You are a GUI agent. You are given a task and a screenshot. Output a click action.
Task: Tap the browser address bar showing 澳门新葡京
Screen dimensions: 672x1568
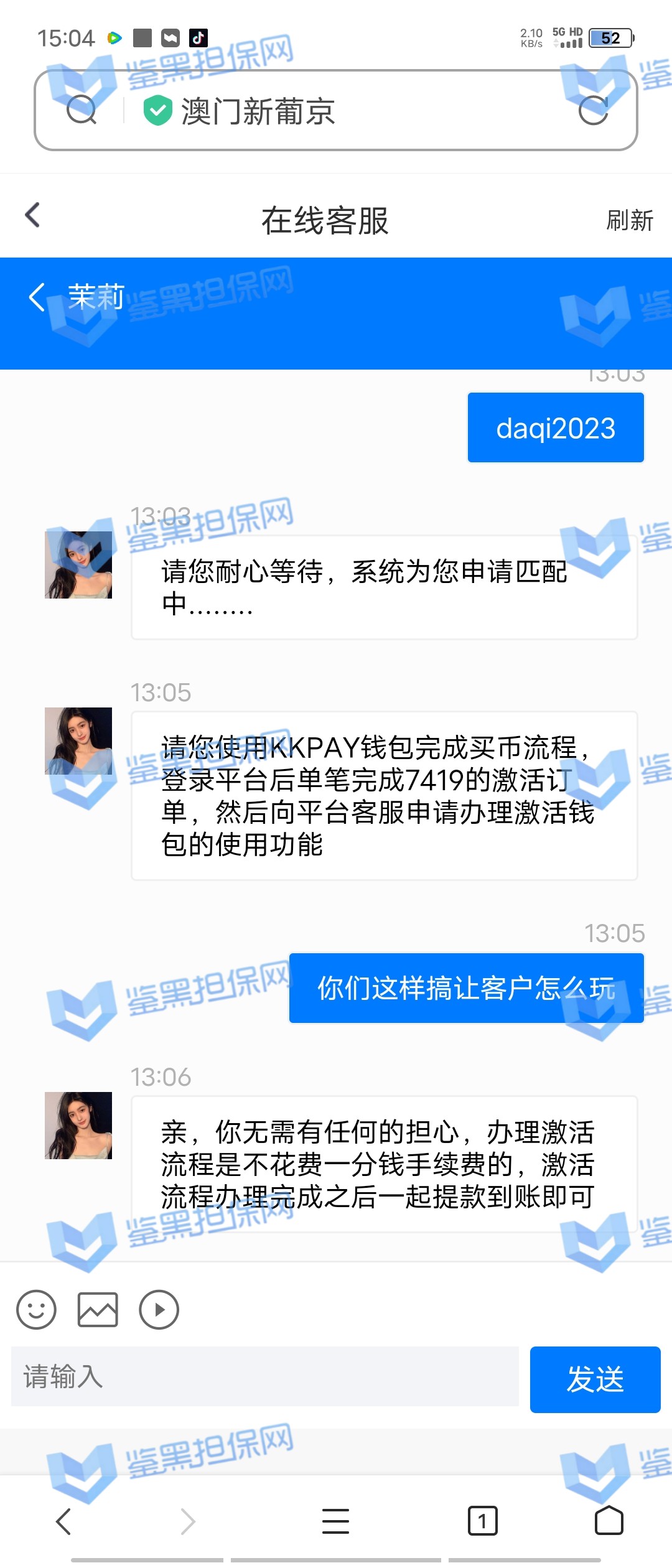pos(336,111)
